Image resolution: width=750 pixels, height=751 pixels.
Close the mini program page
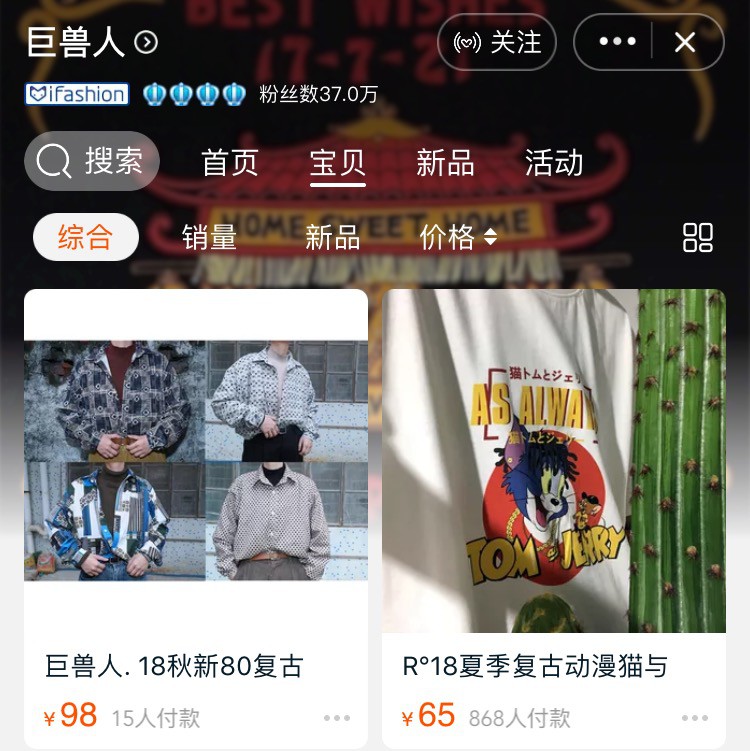685,42
